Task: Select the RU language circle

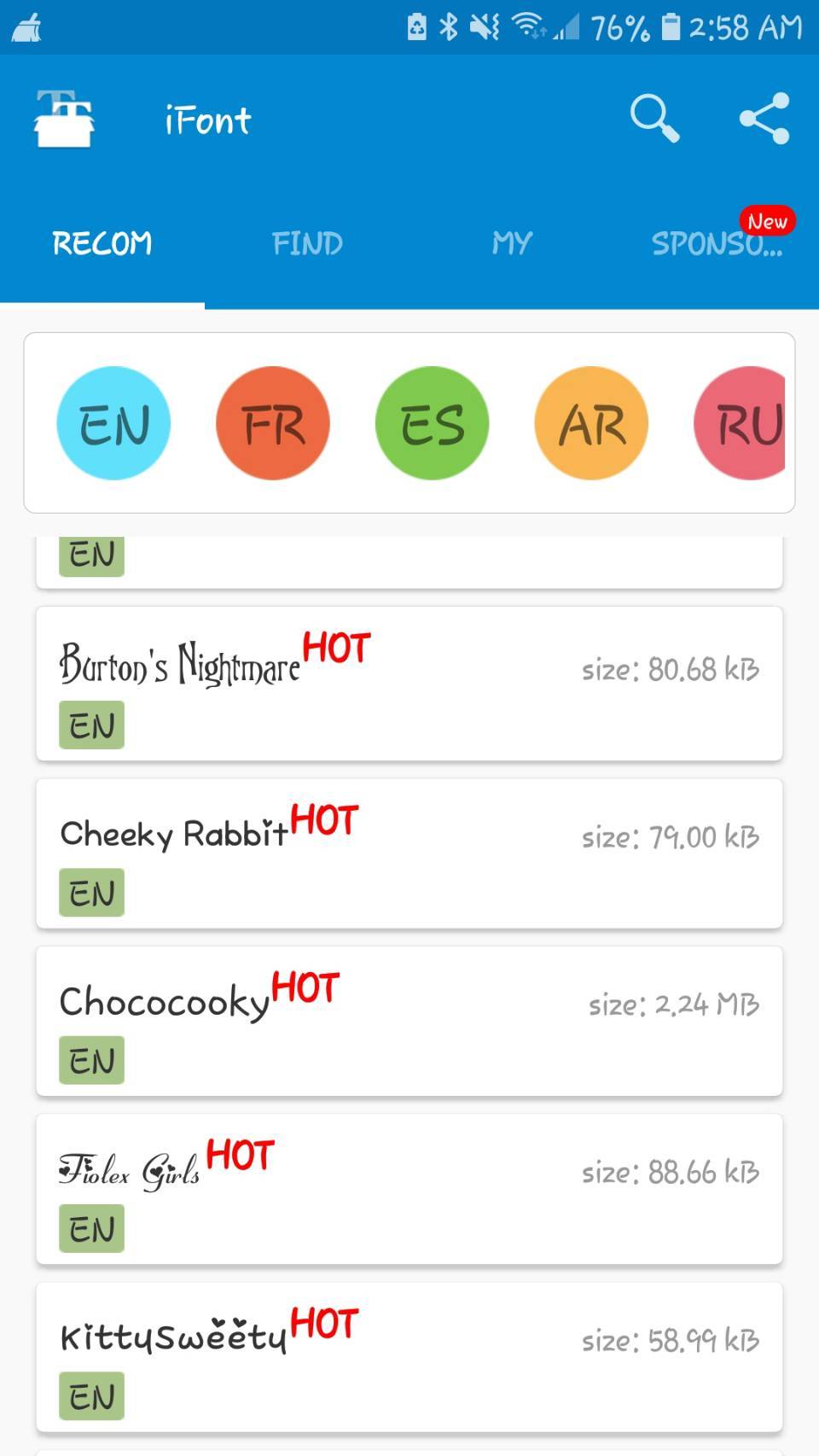Action: (x=739, y=423)
